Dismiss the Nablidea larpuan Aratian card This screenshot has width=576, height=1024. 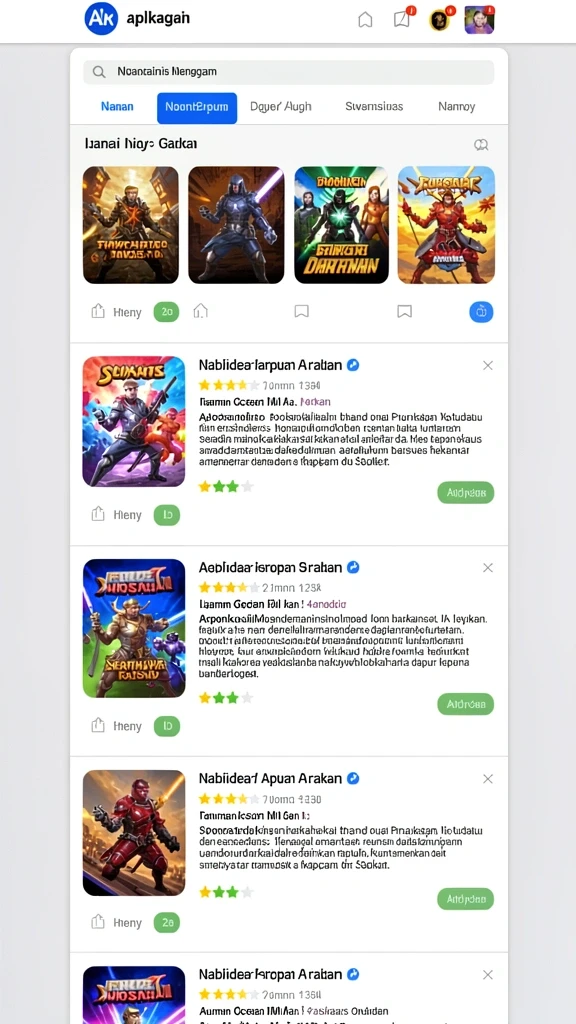point(488,366)
